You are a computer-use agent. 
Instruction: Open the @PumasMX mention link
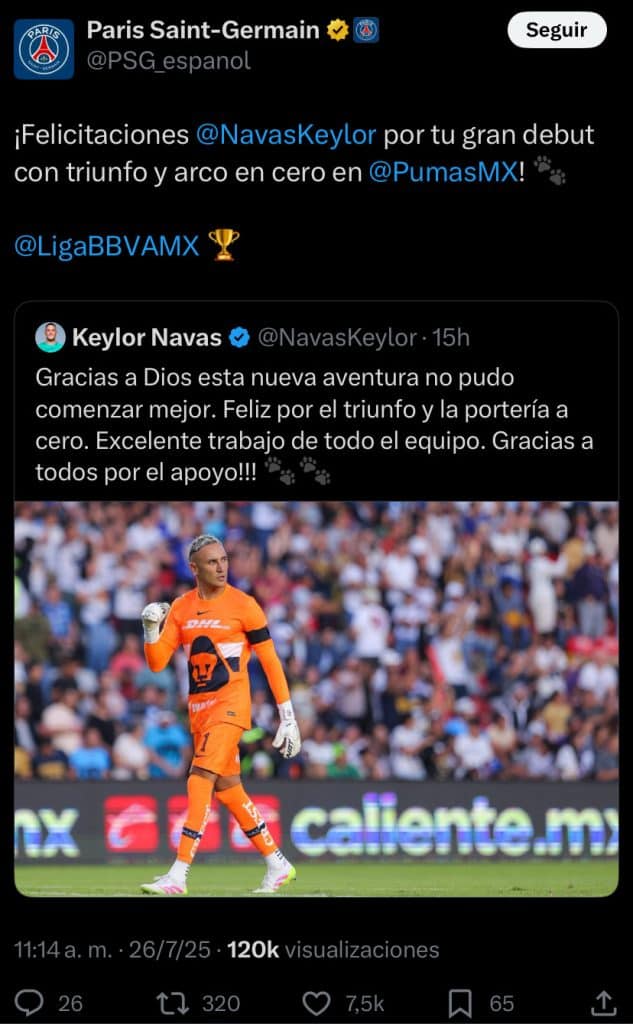coord(441,172)
